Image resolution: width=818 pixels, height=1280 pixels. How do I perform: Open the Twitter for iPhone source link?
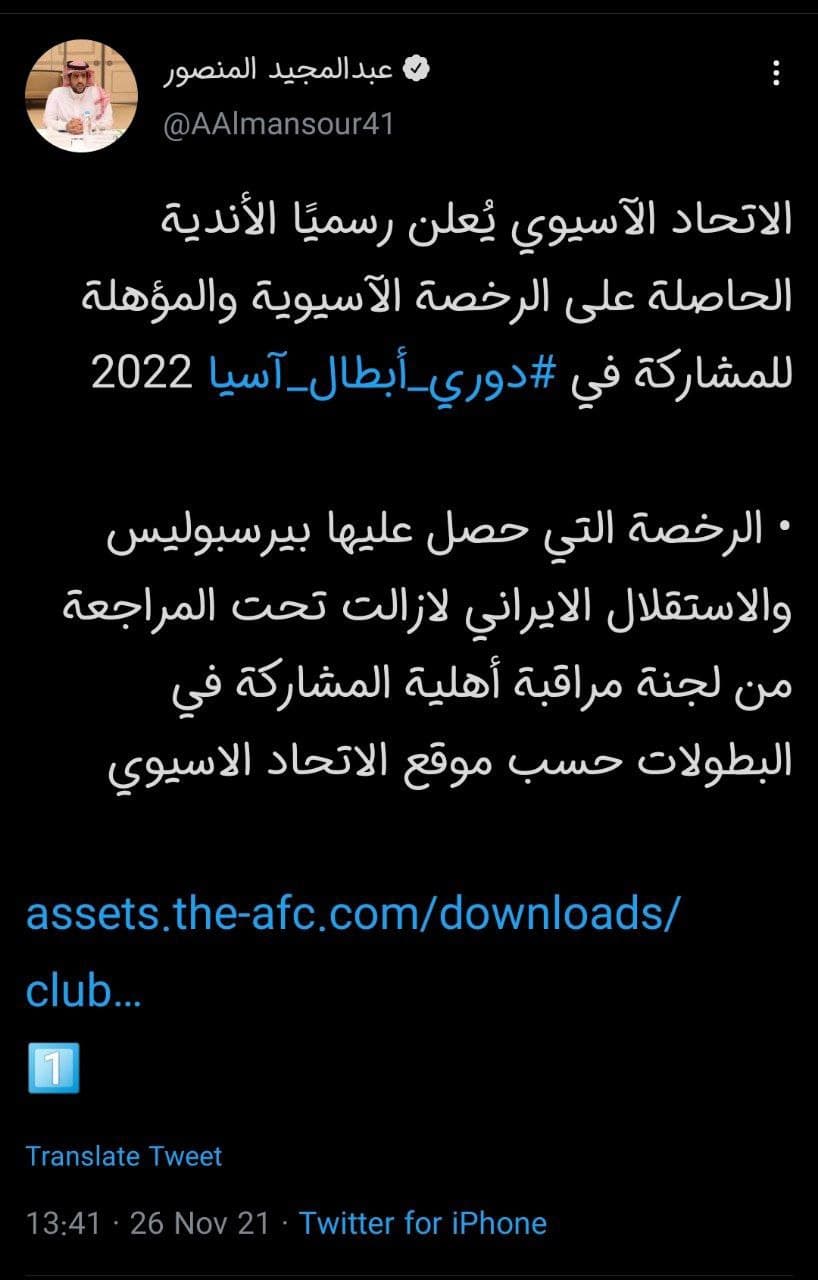(423, 1223)
